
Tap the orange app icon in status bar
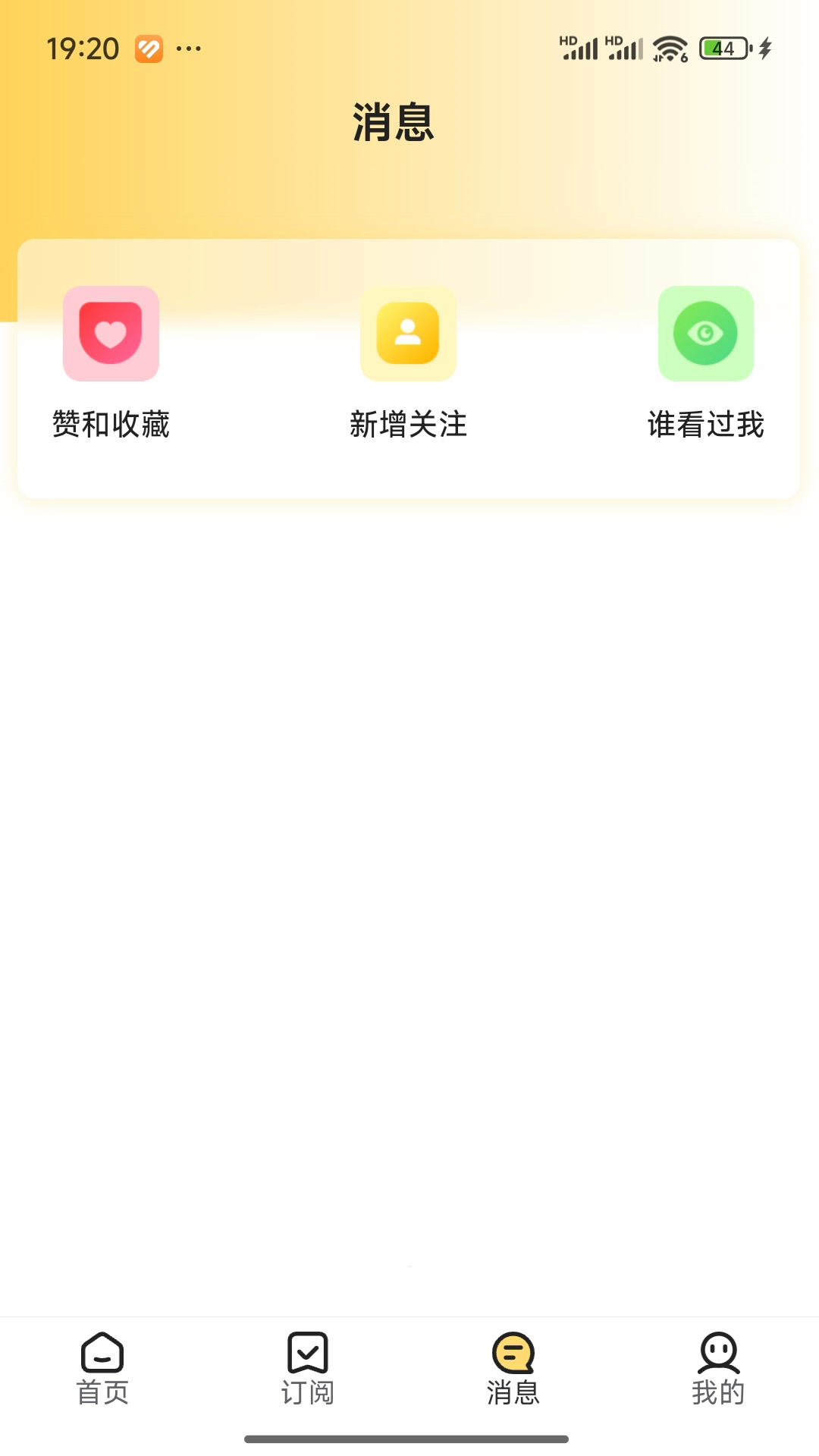point(149,48)
